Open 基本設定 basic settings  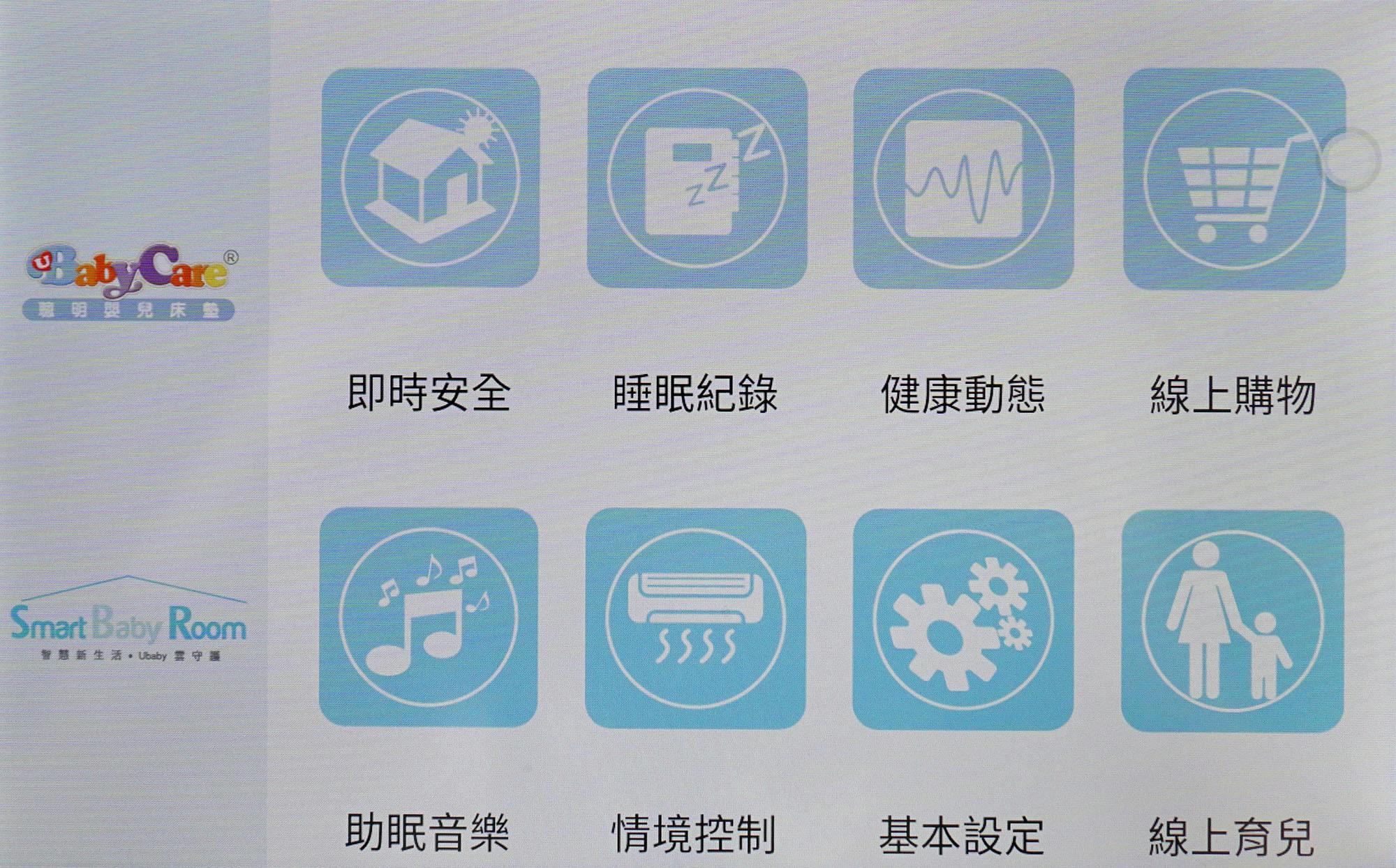(963, 620)
